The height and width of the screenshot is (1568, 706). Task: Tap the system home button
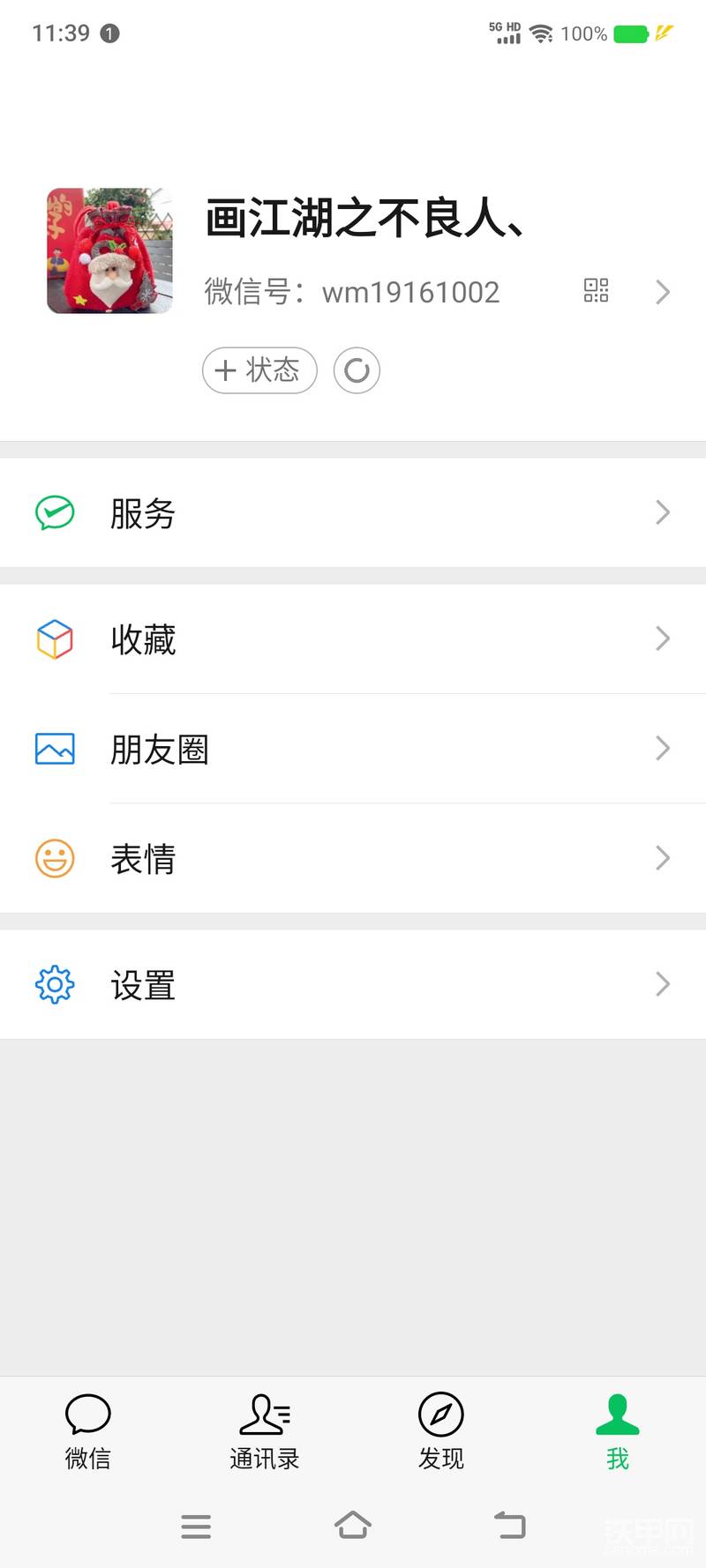pos(353,1525)
